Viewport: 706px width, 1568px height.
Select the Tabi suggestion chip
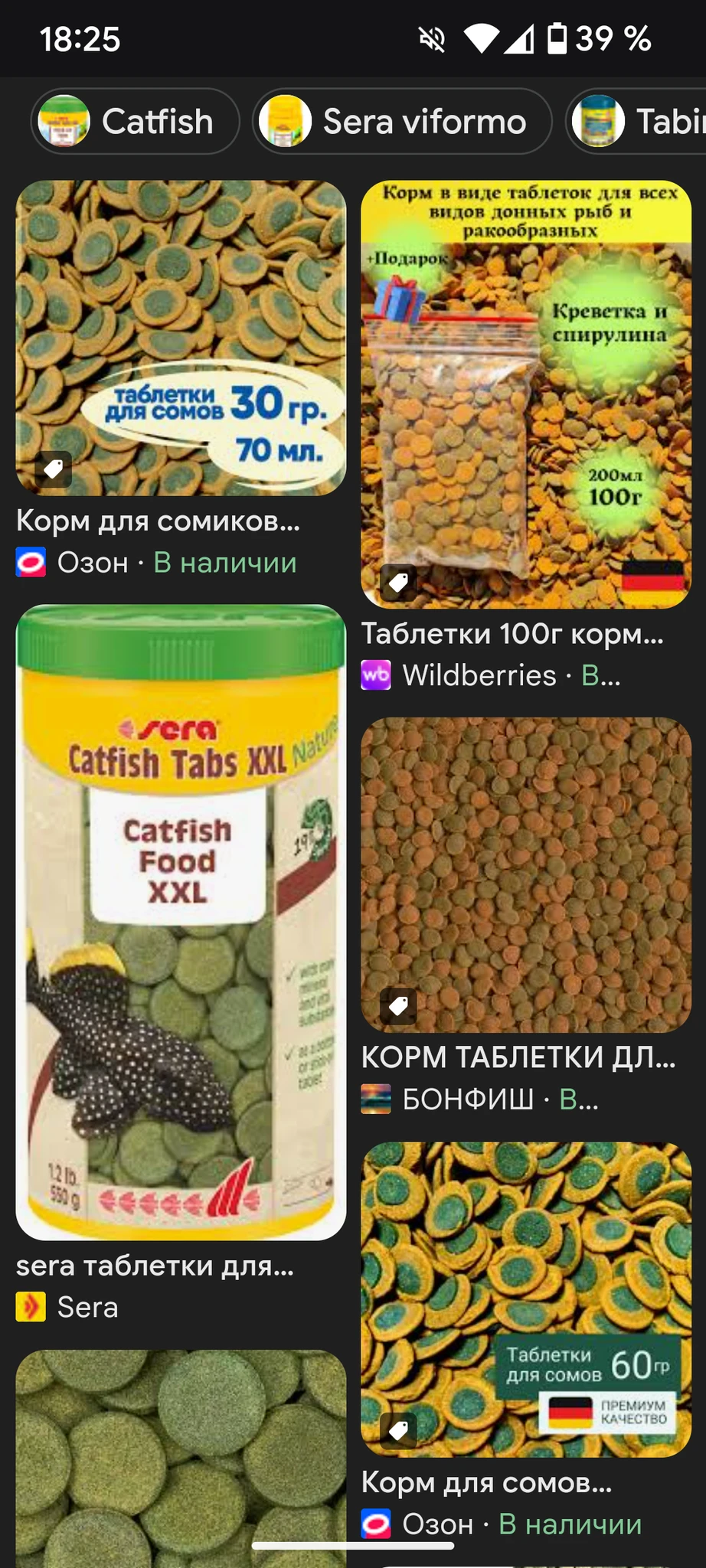click(639, 122)
